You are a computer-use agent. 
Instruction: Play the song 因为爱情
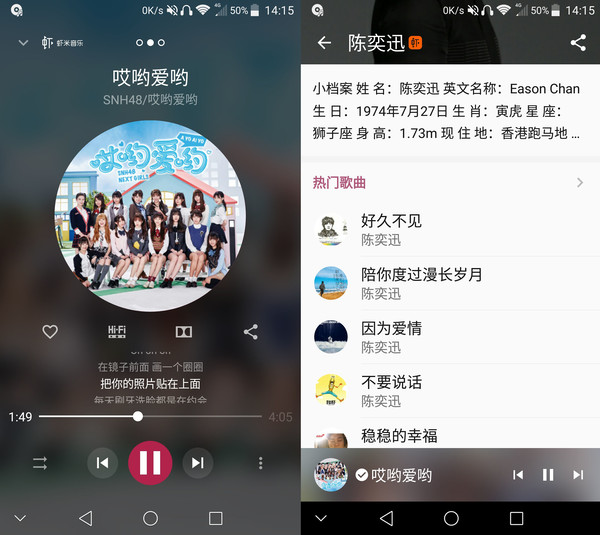coord(450,337)
